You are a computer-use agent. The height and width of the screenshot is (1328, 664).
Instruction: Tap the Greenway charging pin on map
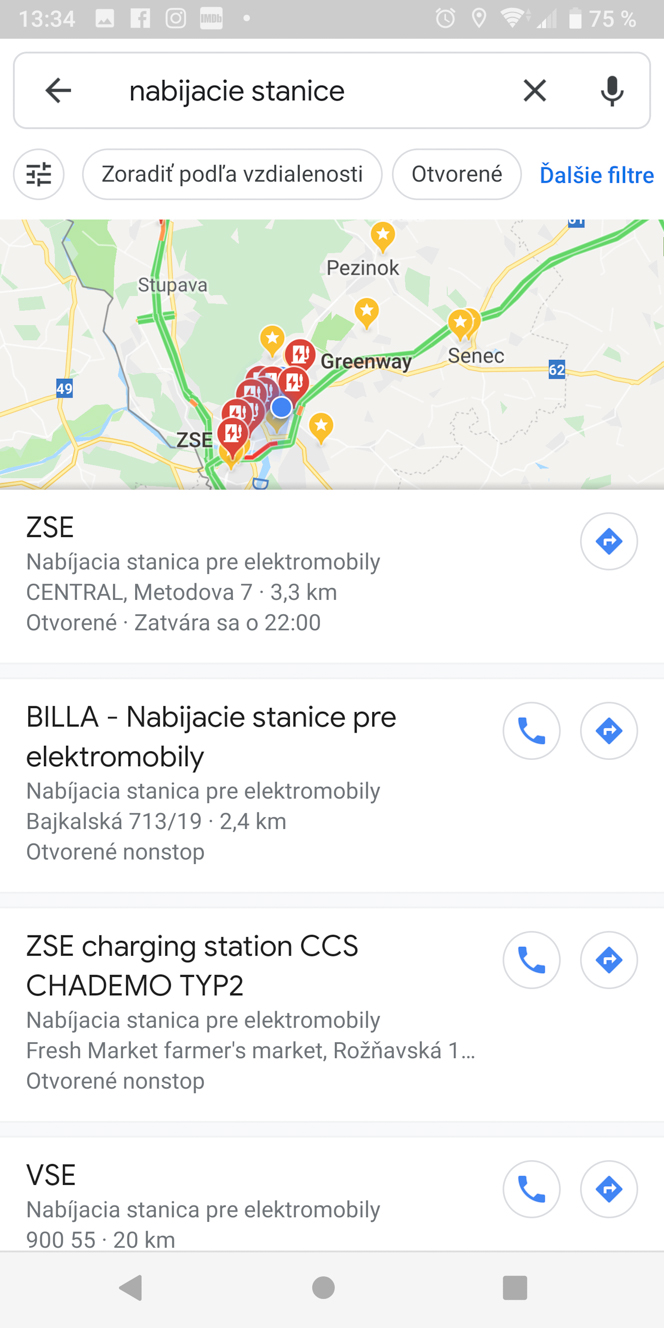(299, 355)
